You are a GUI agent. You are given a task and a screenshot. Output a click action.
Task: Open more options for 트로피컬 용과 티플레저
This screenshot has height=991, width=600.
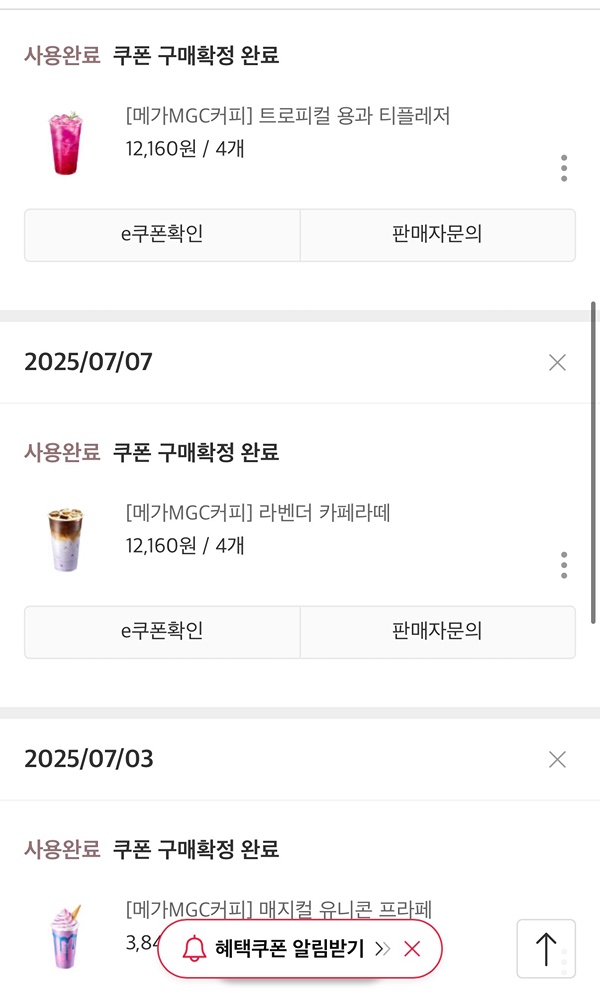point(564,168)
